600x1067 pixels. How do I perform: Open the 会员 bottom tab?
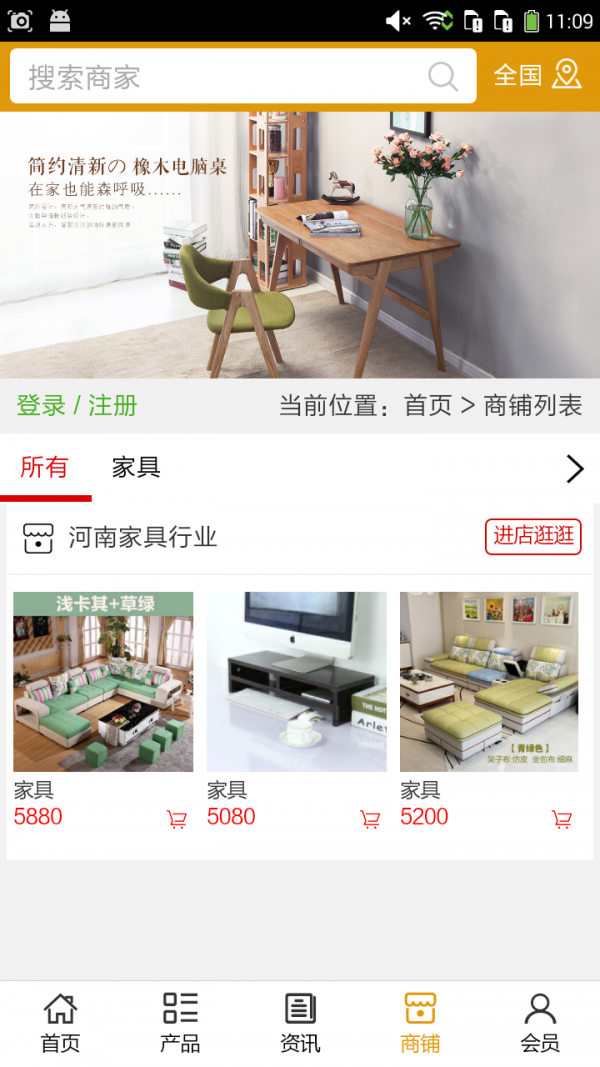click(540, 1023)
